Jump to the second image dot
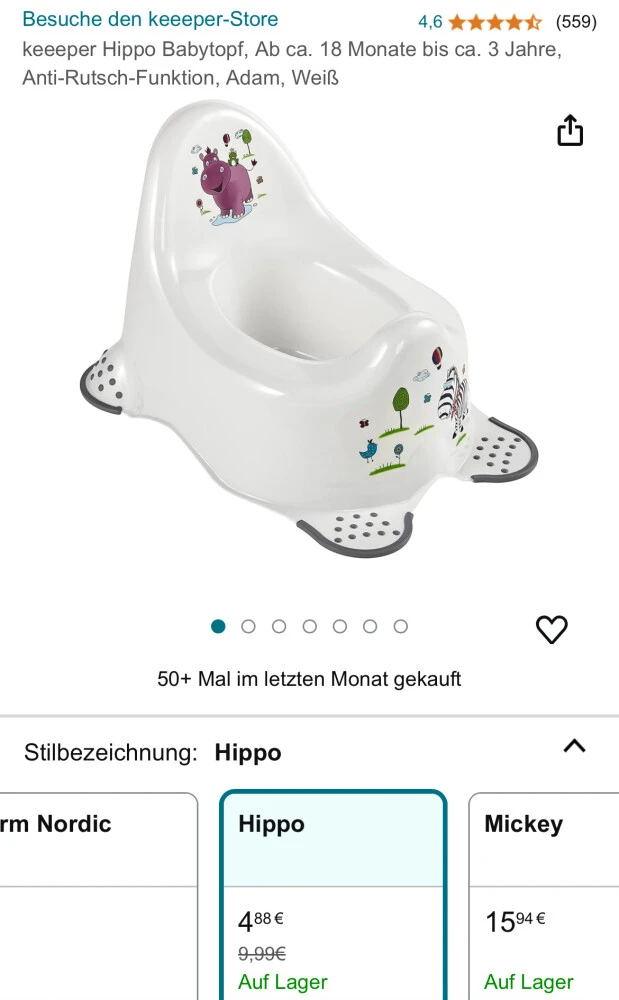Image resolution: width=619 pixels, height=1000 pixels. point(249,627)
